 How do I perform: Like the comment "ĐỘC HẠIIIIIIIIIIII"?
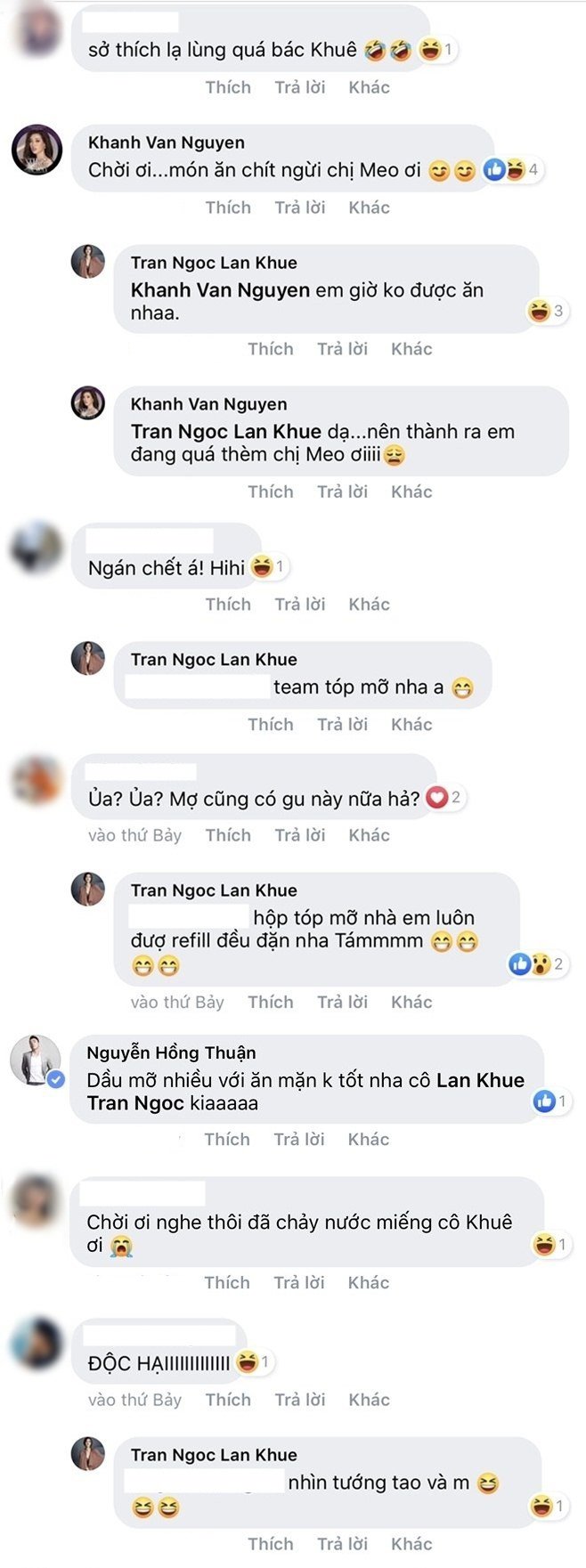(x=228, y=1400)
